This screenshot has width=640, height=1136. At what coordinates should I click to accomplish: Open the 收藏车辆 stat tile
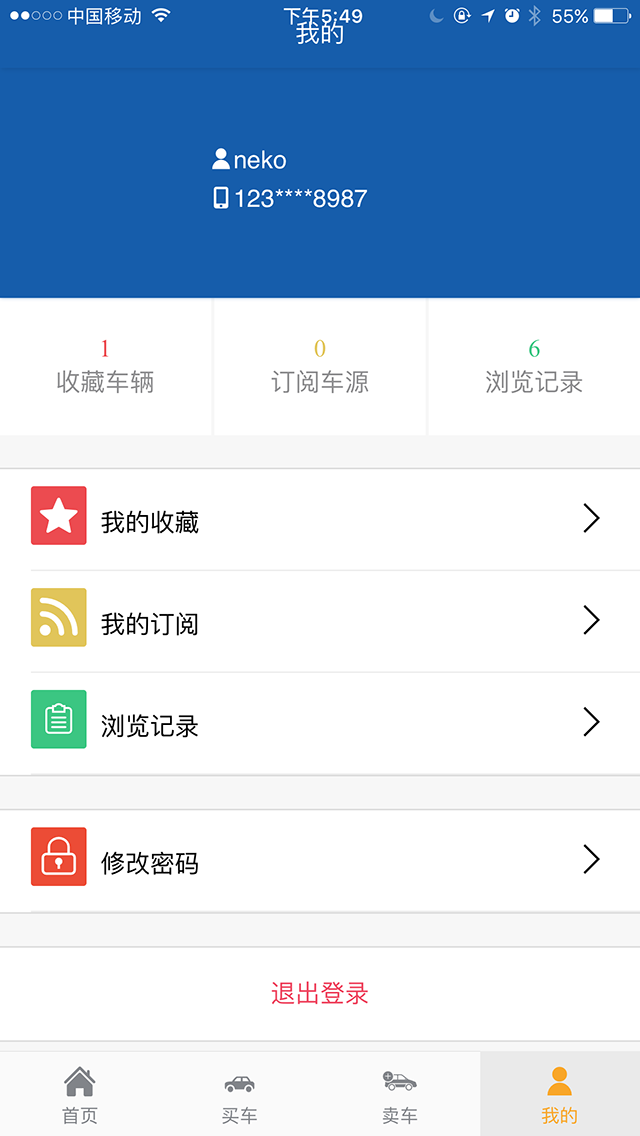click(105, 367)
